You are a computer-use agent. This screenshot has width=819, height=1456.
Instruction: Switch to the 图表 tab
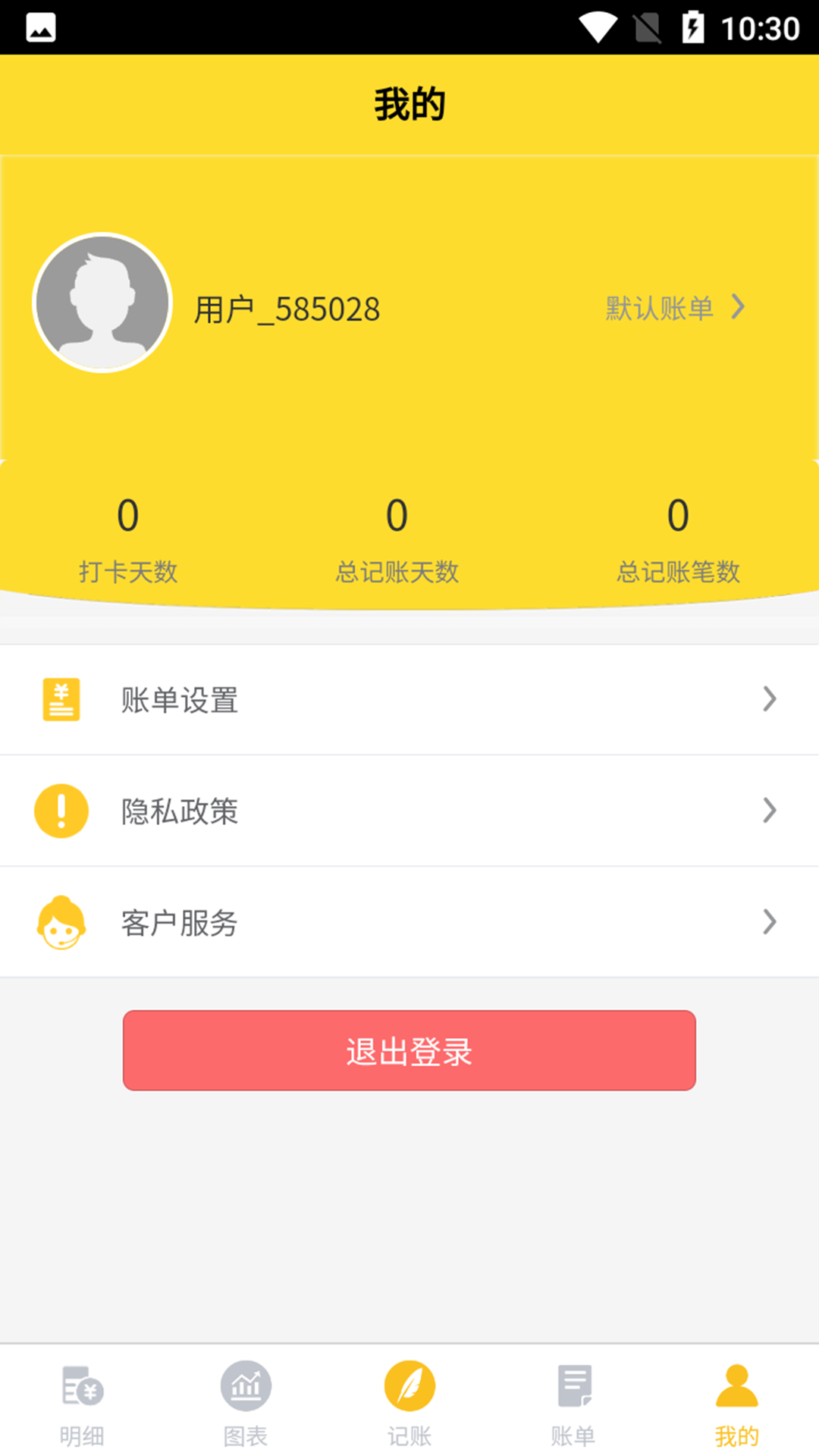(x=246, y=1401)
